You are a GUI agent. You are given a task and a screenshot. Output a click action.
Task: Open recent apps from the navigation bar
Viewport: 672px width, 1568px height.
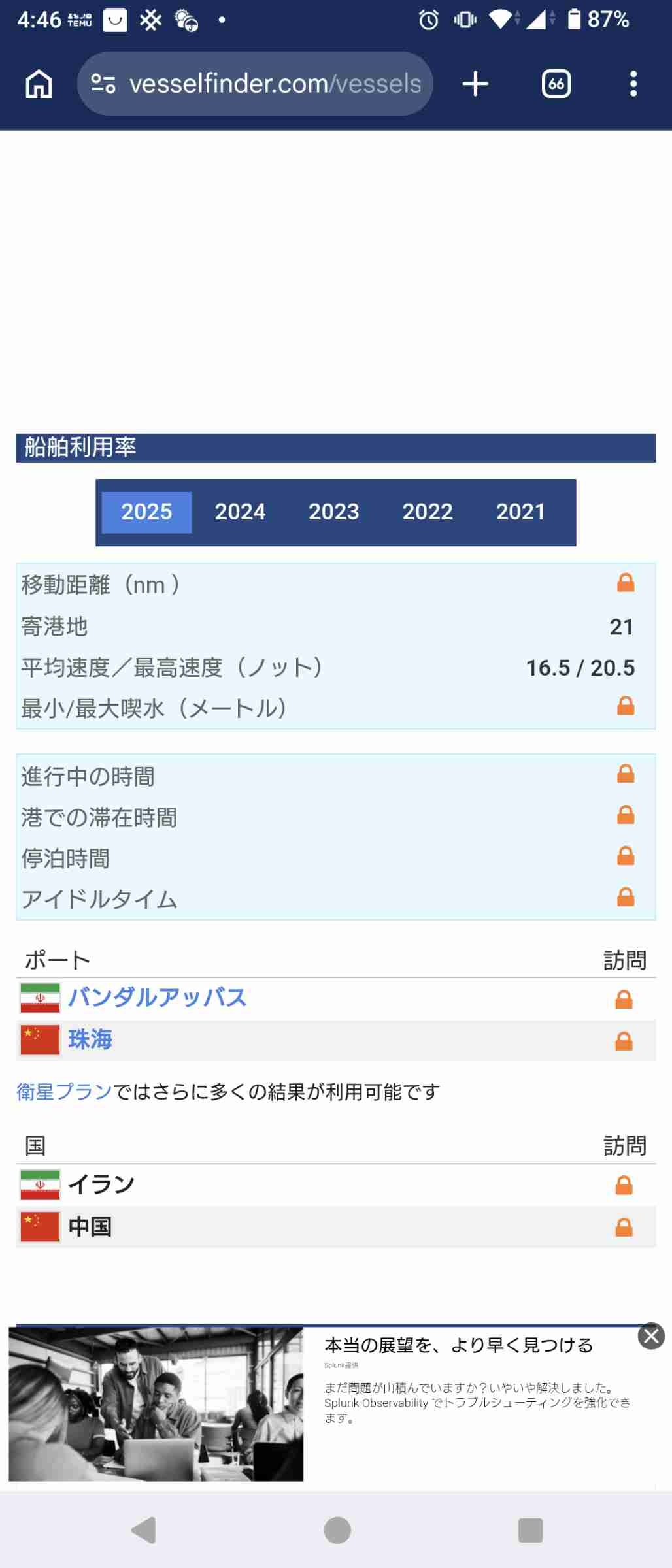[x=530, y=1530]
